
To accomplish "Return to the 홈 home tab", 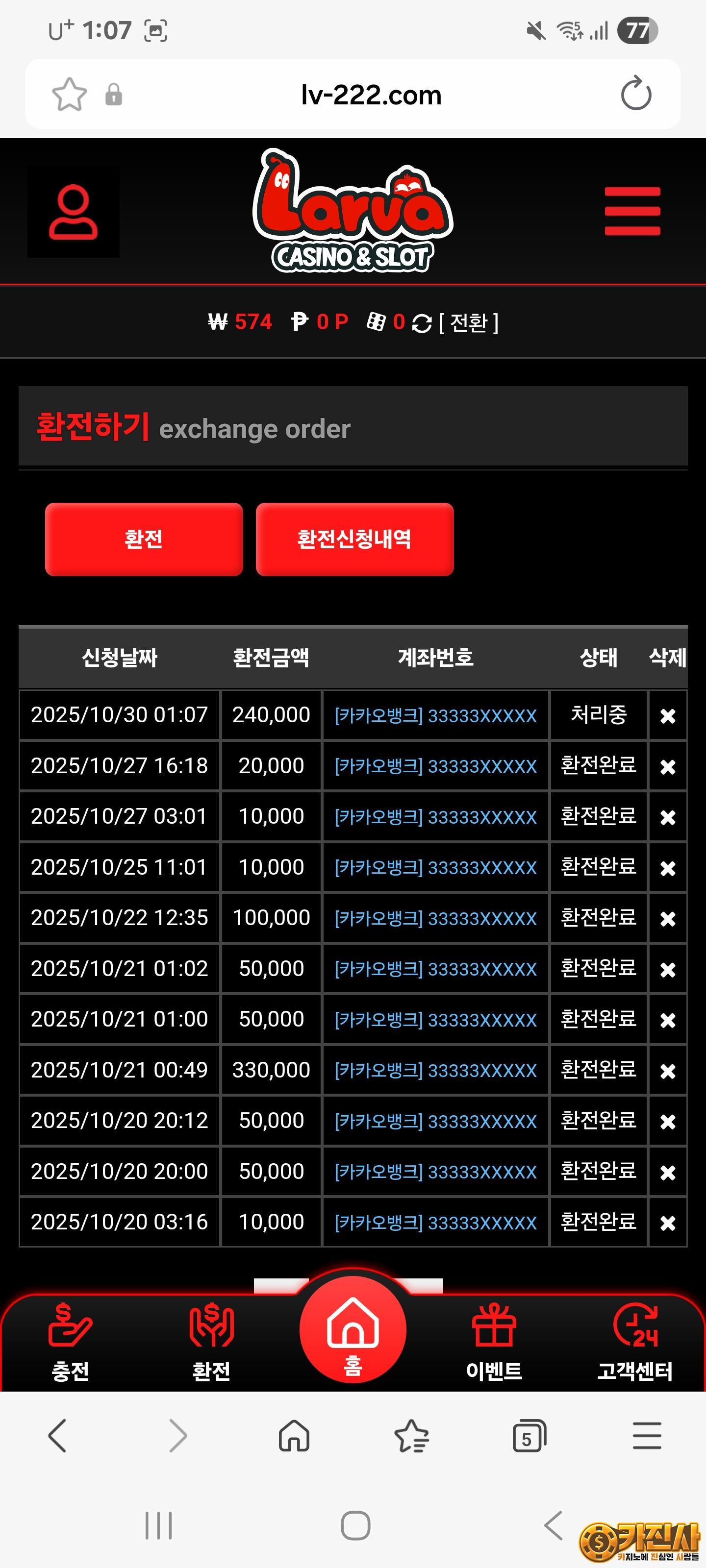I will [x=353, y=1331].
